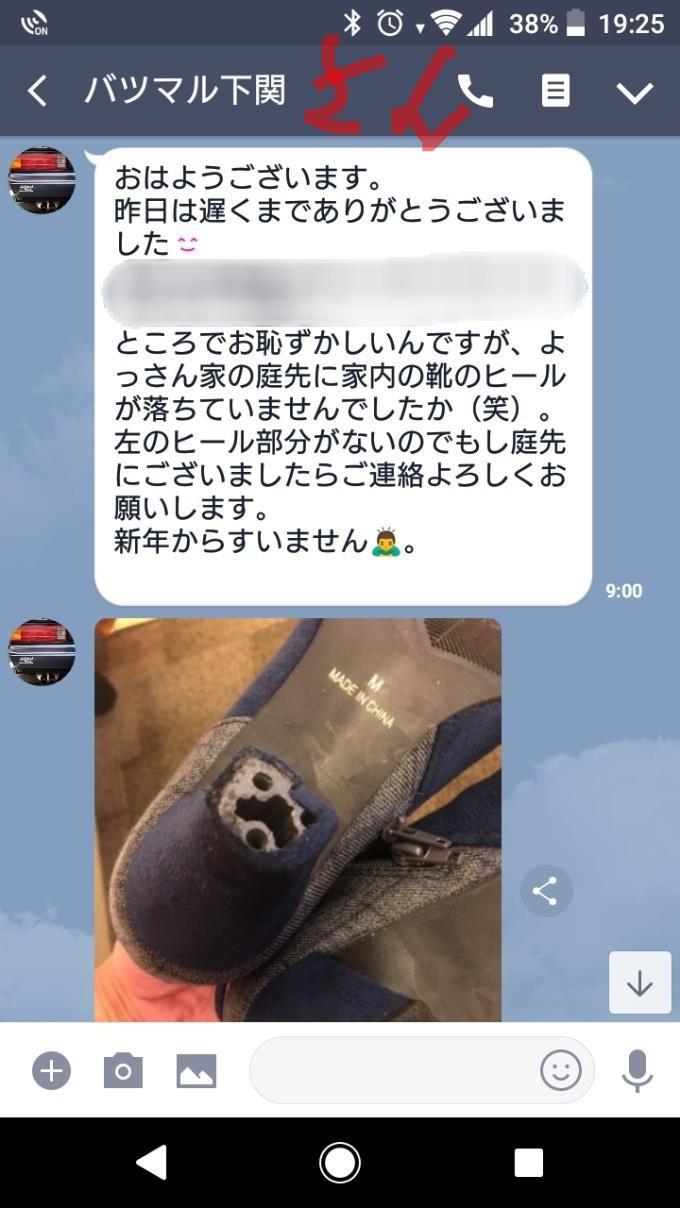Open the plus attachment menu

pyautogui.click(x=51, y=1072)
